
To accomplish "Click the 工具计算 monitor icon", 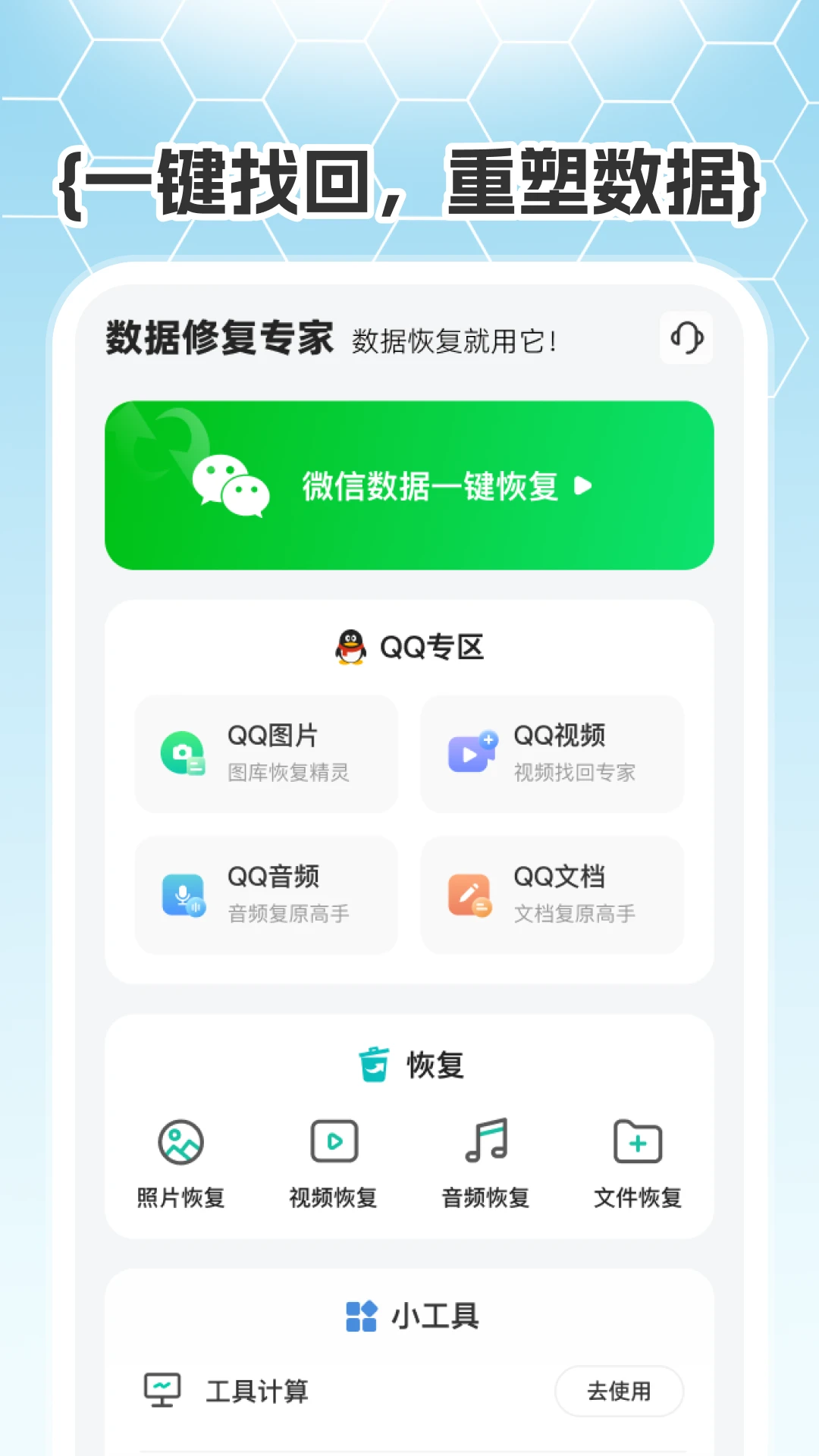I will coord(160,1390).
